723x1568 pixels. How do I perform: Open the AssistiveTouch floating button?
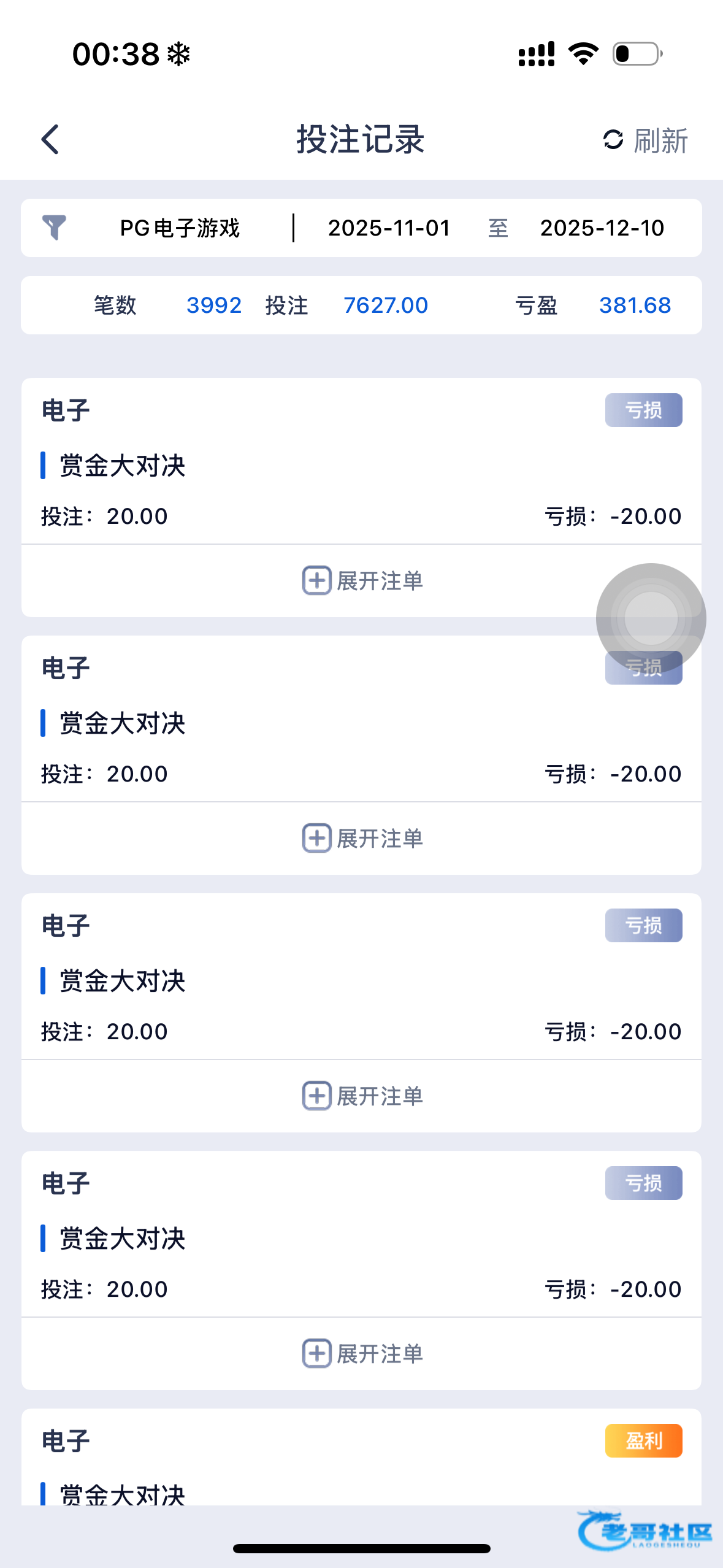tap(651, 618)
